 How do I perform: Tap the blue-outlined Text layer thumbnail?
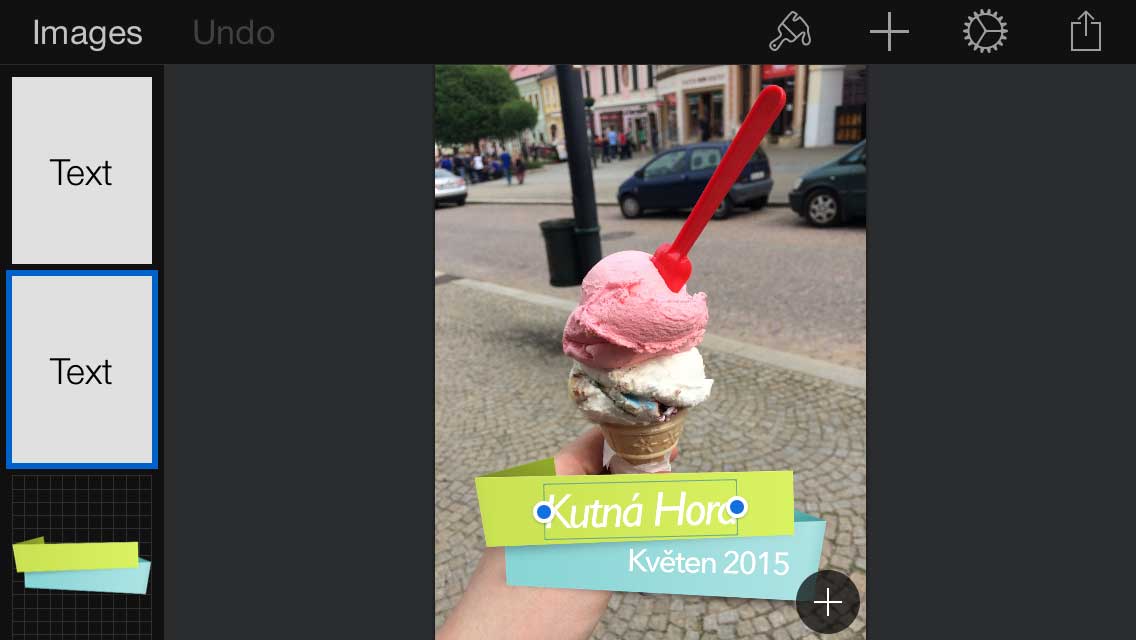click(x=82, y=369)
